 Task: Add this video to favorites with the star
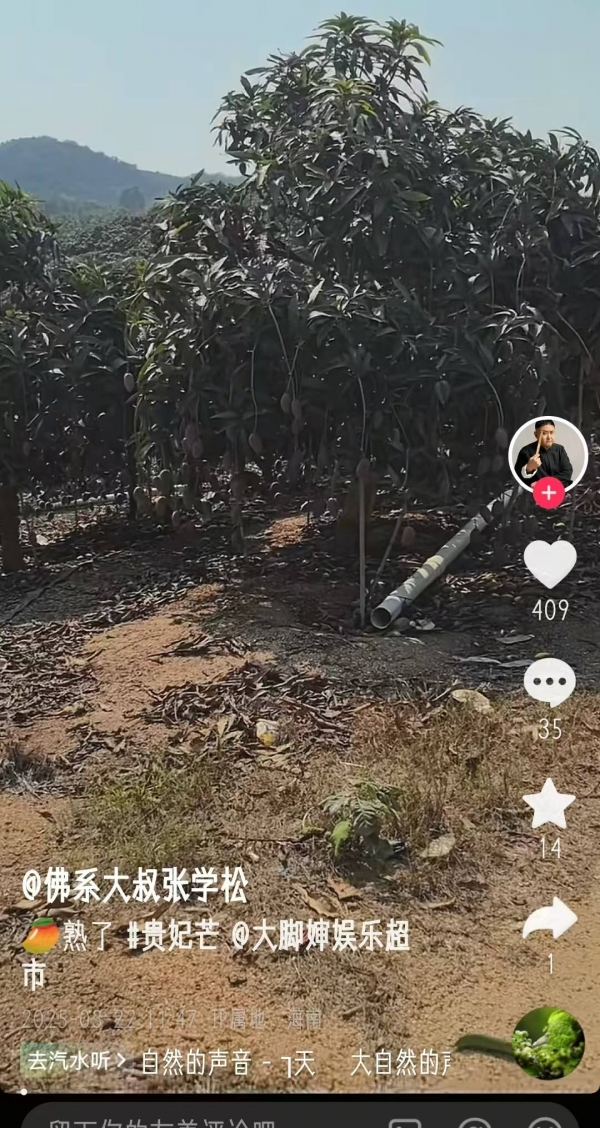coord(549,804)
